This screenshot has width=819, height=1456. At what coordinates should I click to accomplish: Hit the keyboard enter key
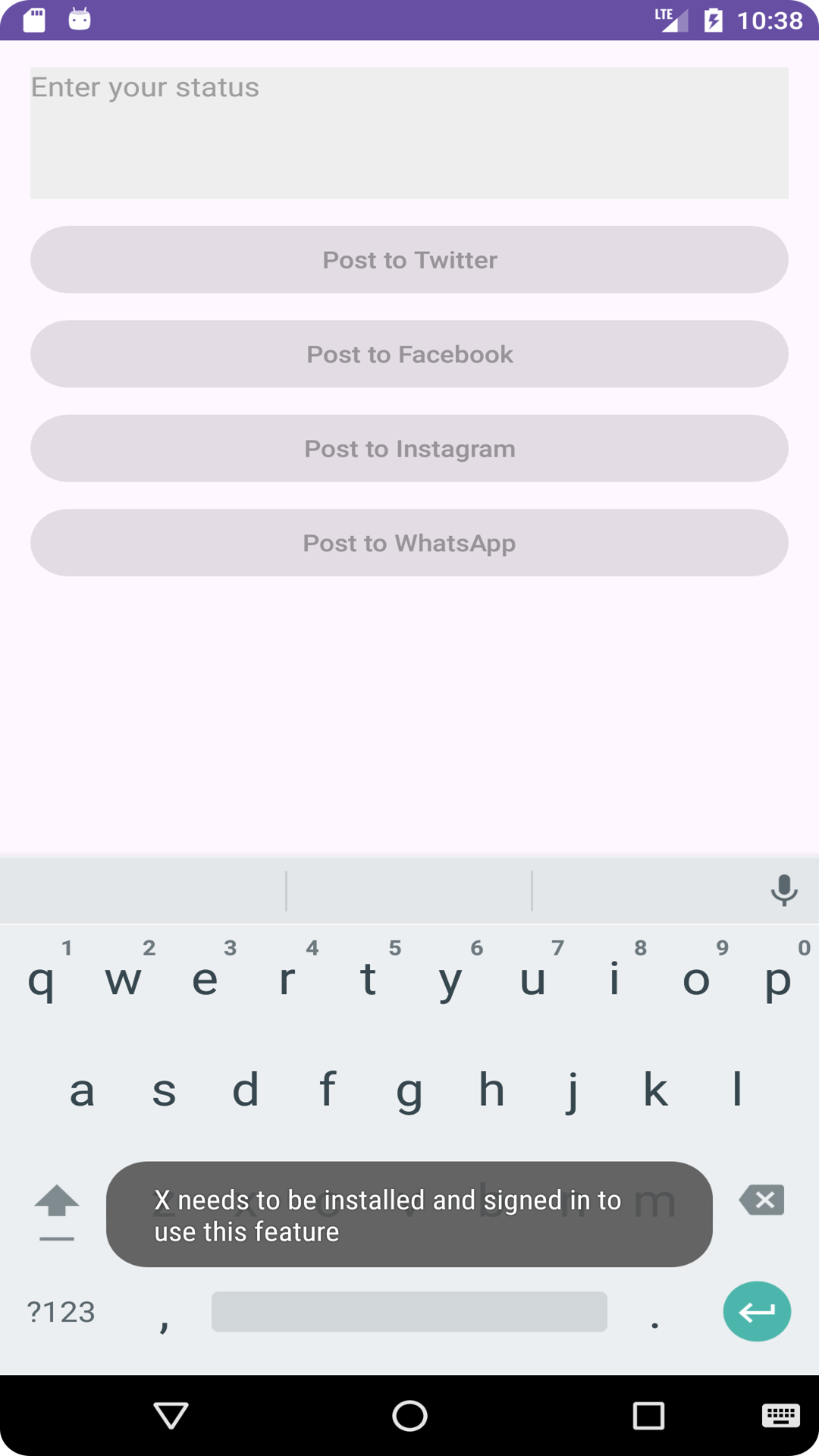(x=757, y=1311)
